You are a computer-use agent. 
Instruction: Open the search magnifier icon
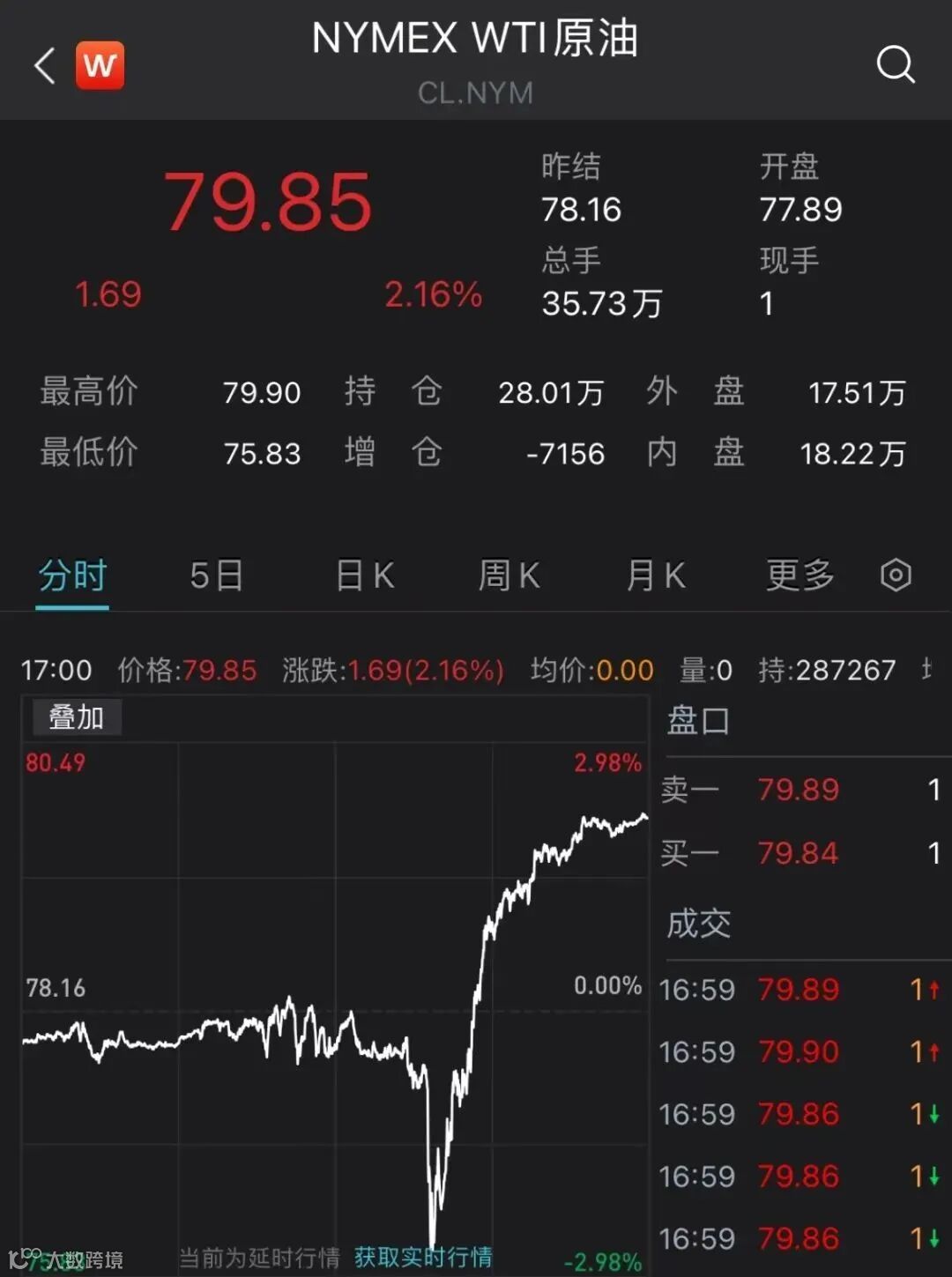point(895,64)
